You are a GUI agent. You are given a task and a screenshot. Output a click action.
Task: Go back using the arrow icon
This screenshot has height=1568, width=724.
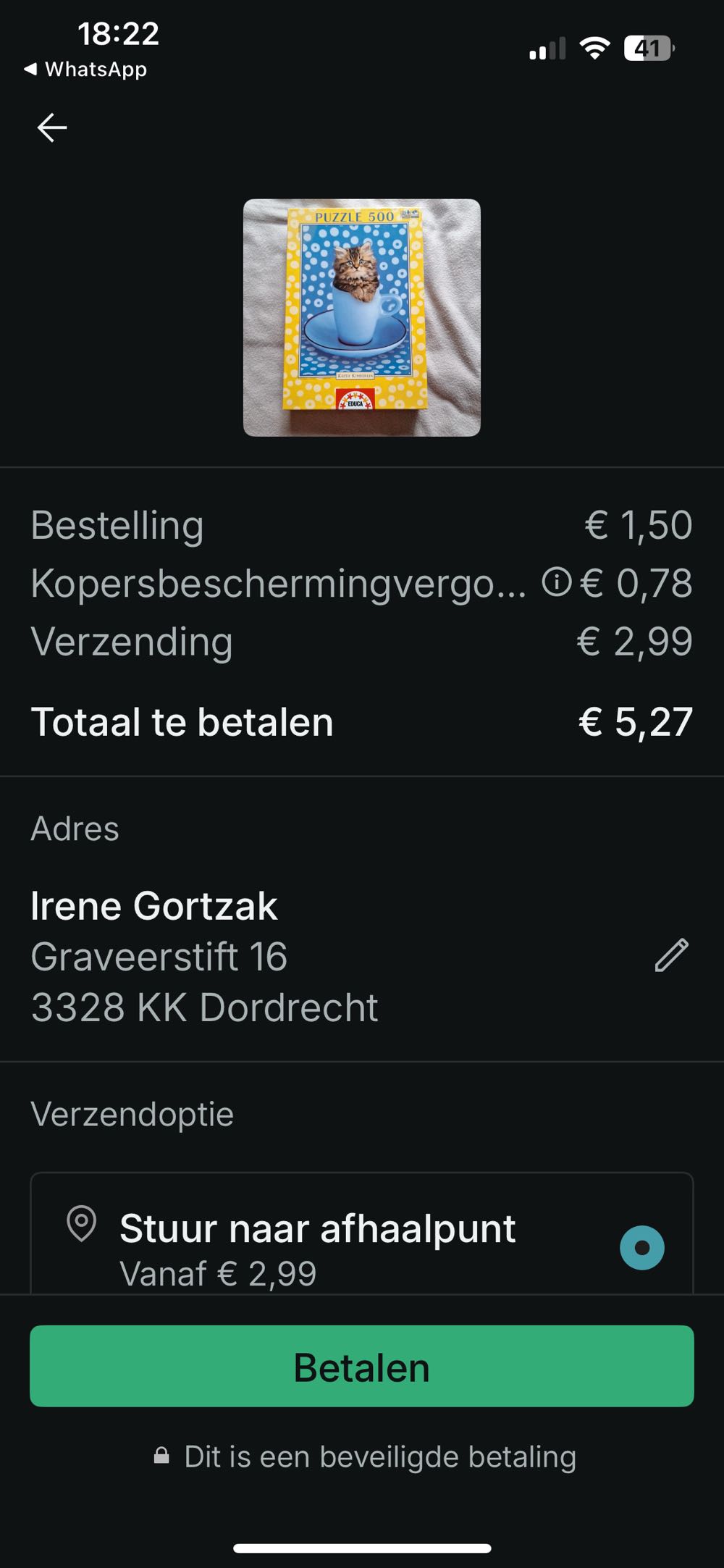pos(52,127)
